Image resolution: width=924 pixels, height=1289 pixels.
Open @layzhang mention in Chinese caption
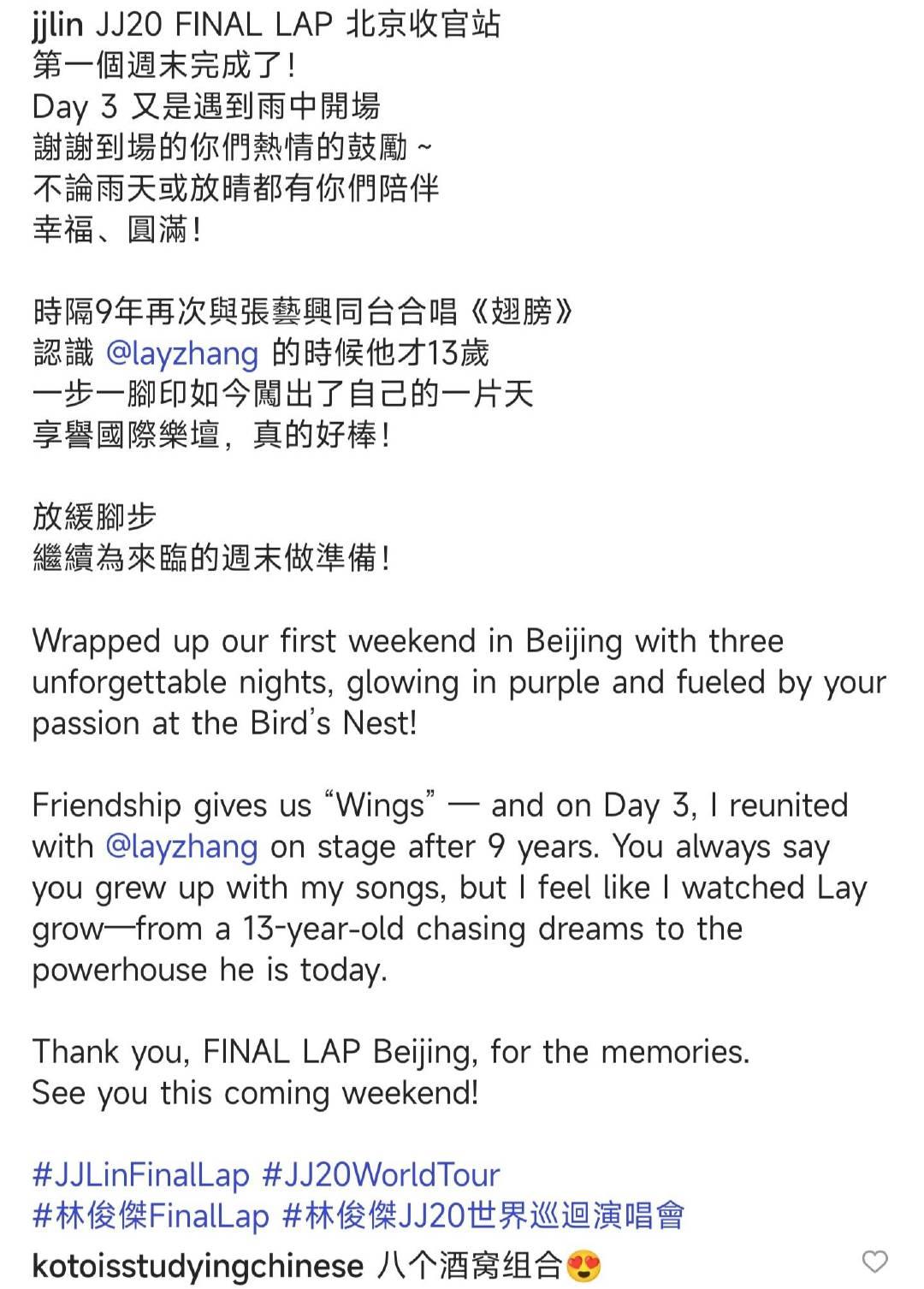pos(181,353)
